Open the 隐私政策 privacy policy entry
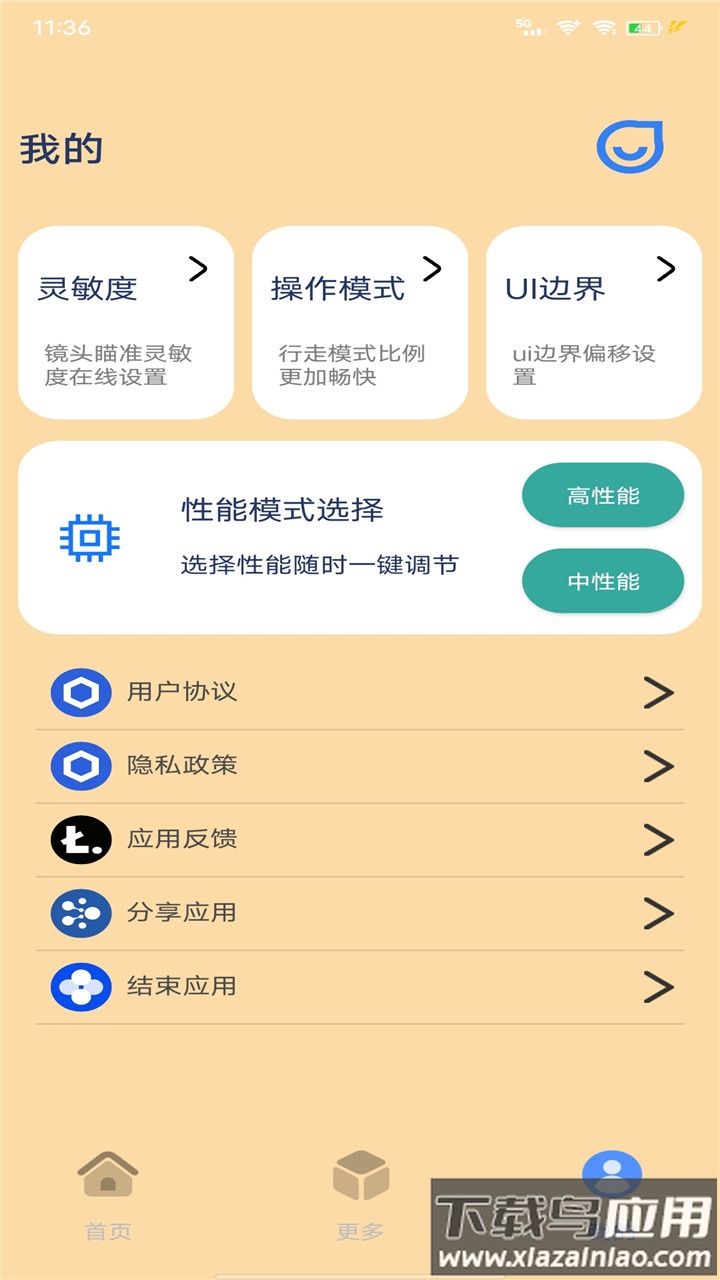 (360, 765)
